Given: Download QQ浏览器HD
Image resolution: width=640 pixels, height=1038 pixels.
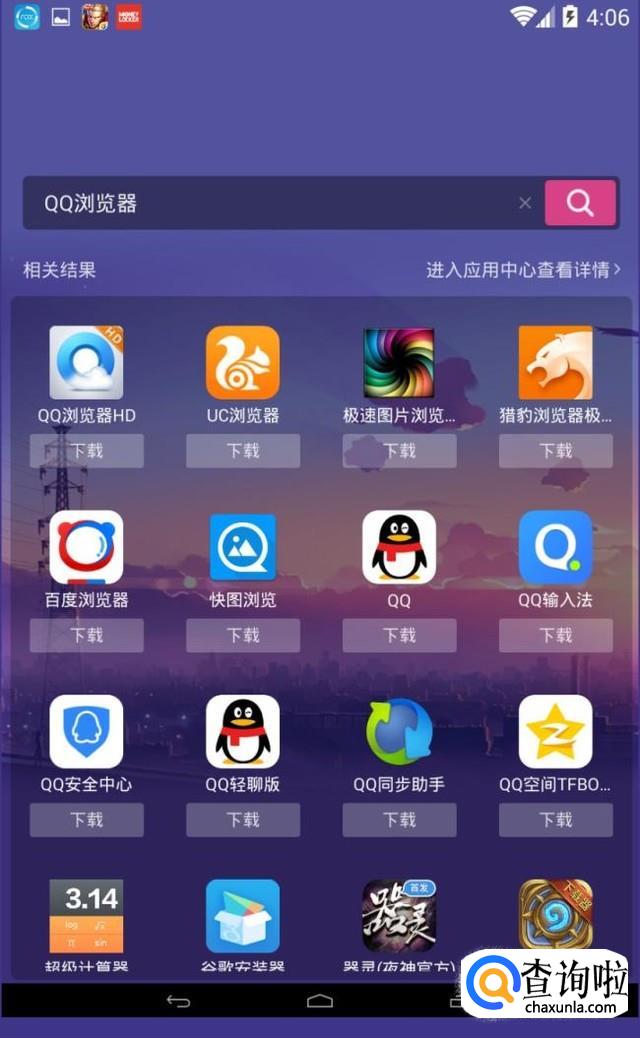Looking at the screenshot, I should (x=86, y=451).
